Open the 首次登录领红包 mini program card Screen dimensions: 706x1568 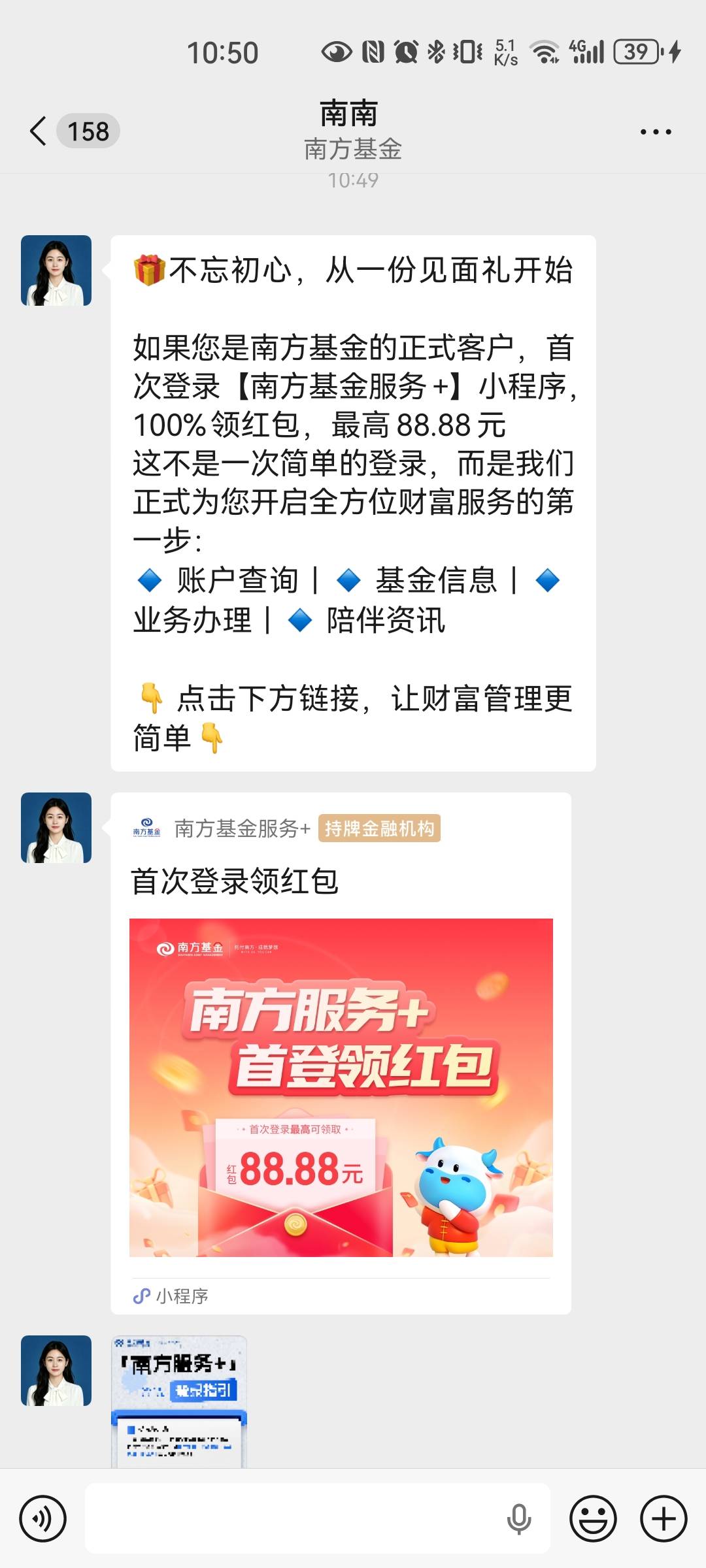point(341,1053)
